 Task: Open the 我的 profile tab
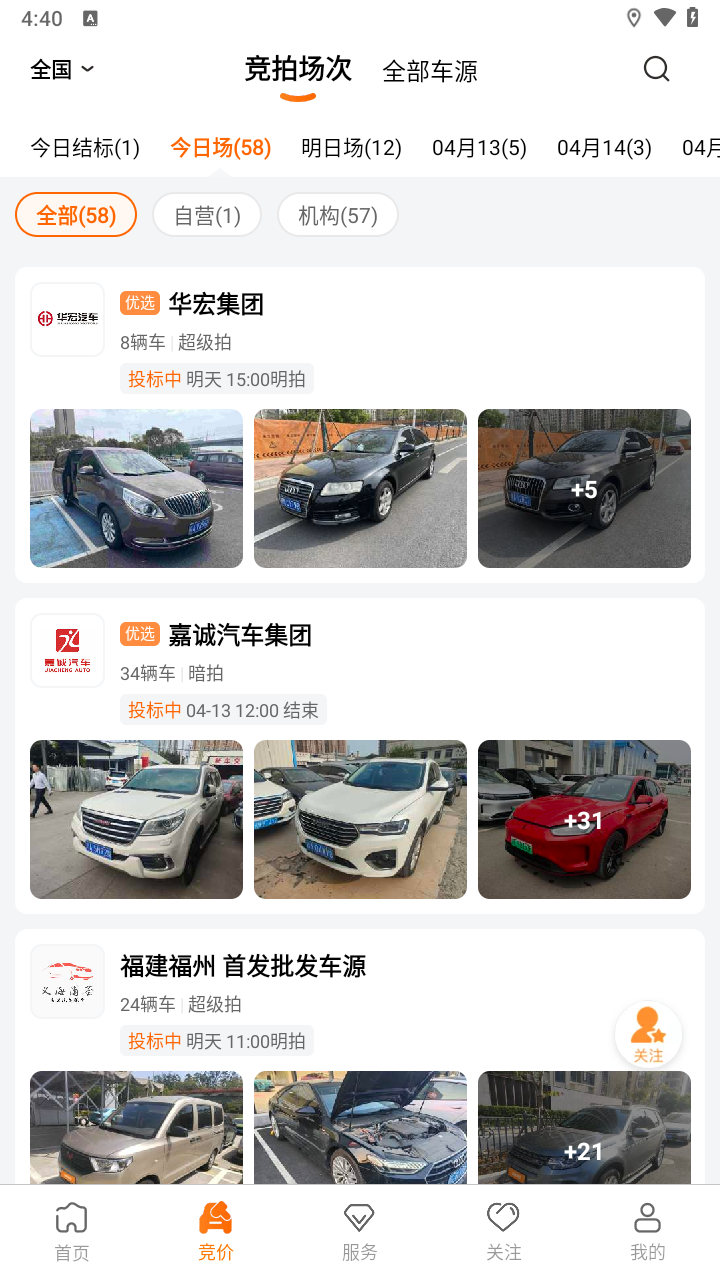click(x=647, y=1232)
